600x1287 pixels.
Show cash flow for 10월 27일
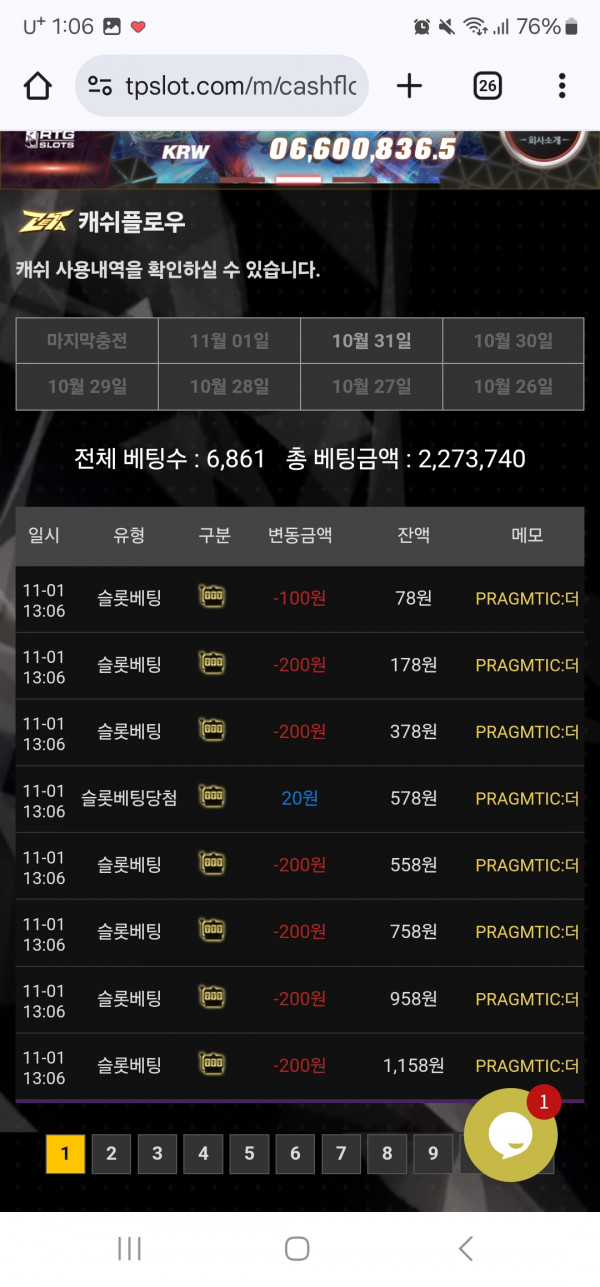click(371, 386)
